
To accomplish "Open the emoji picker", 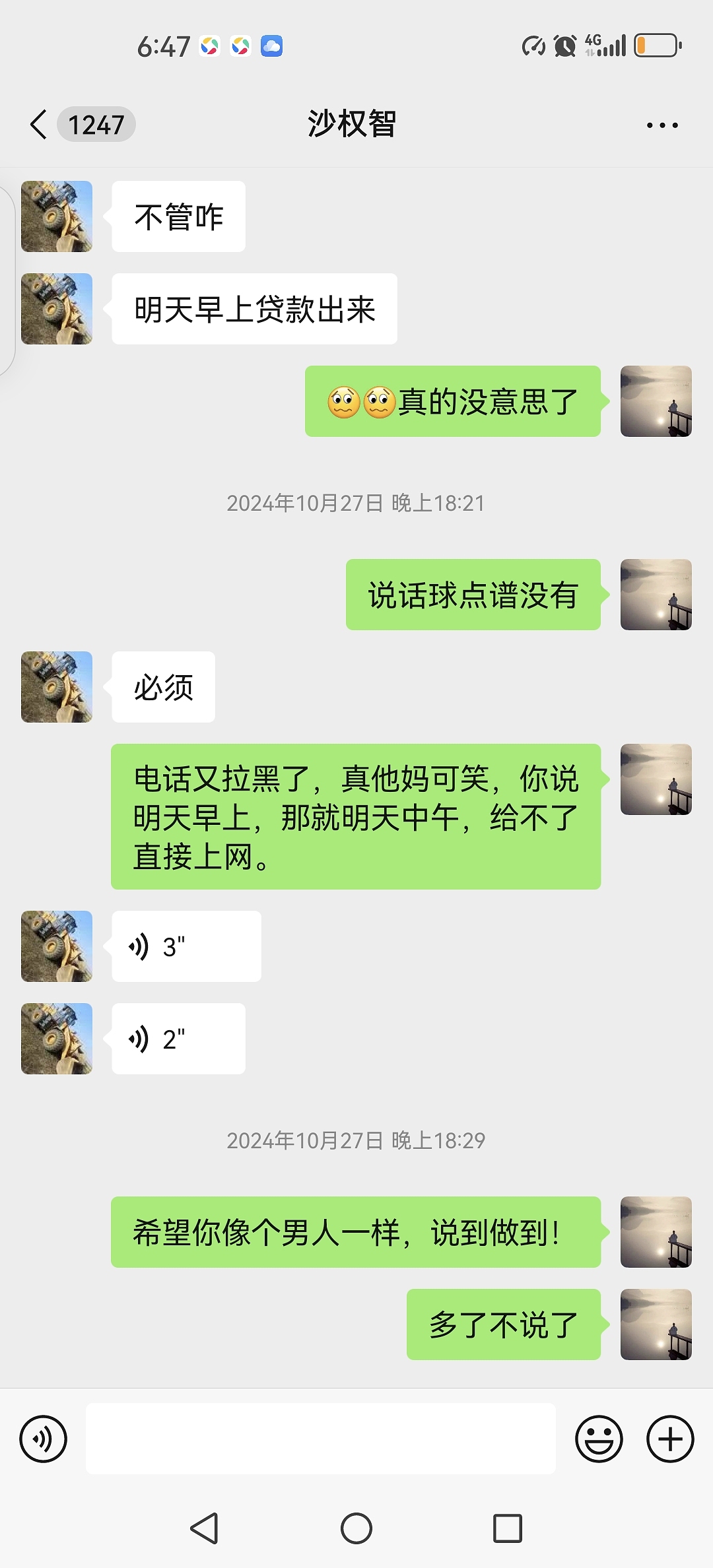I will (x=599, y=1439).
